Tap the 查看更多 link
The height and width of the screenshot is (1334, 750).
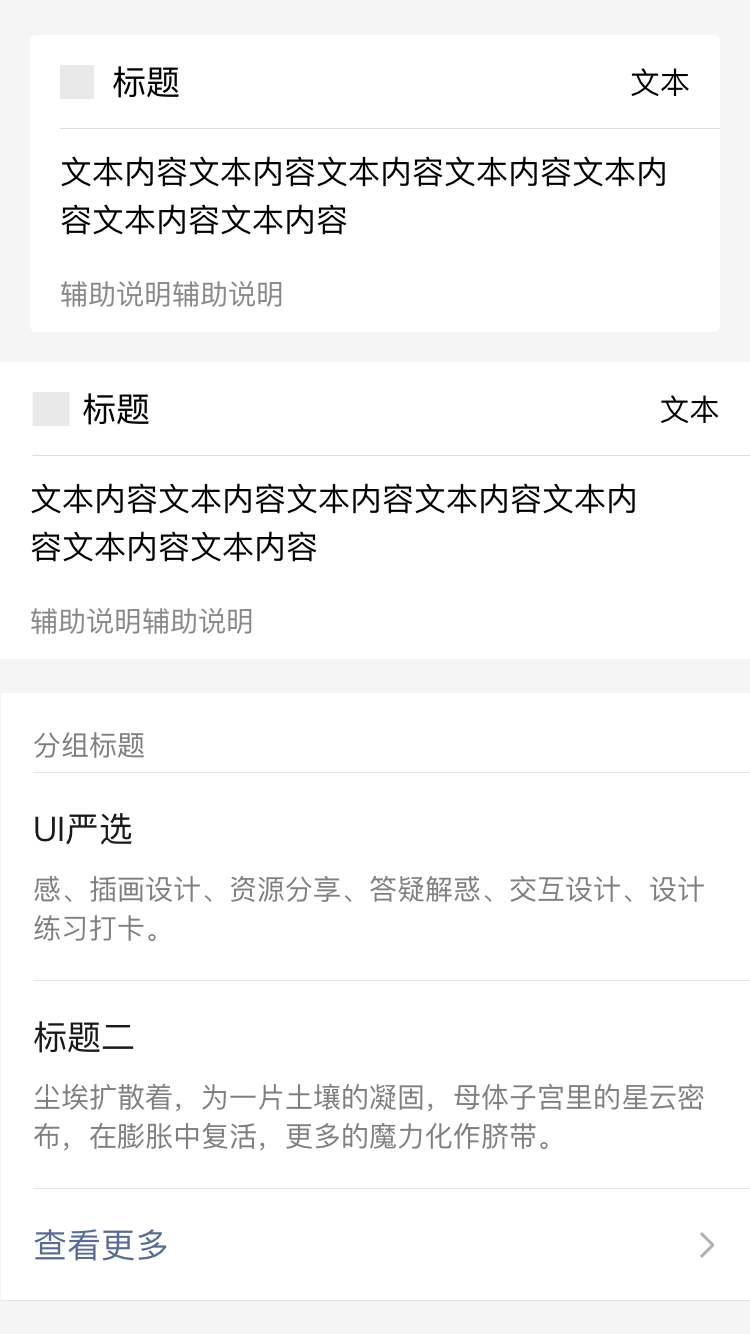[x=102, y=1245]
